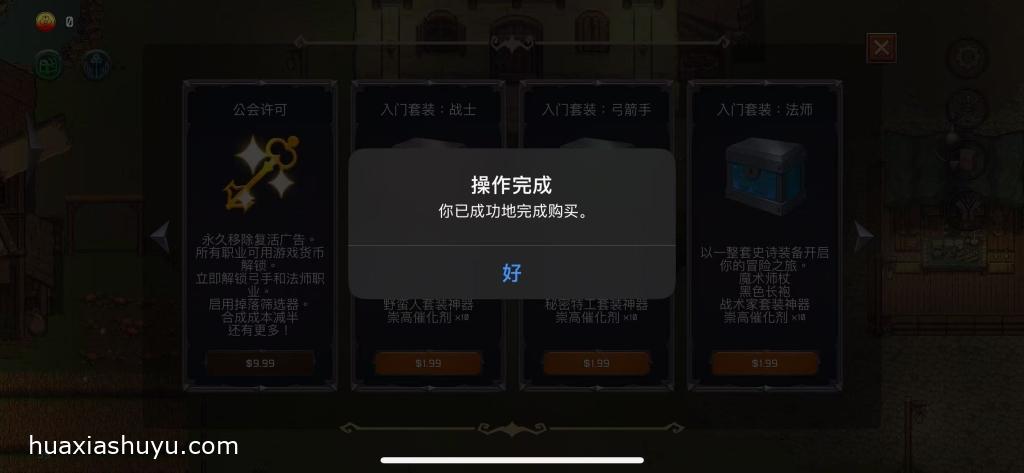This screenshot has width=1024, height=473.
Task: Buy the 弓箭手 starter pack for $1.99
Action: point(596,363)
